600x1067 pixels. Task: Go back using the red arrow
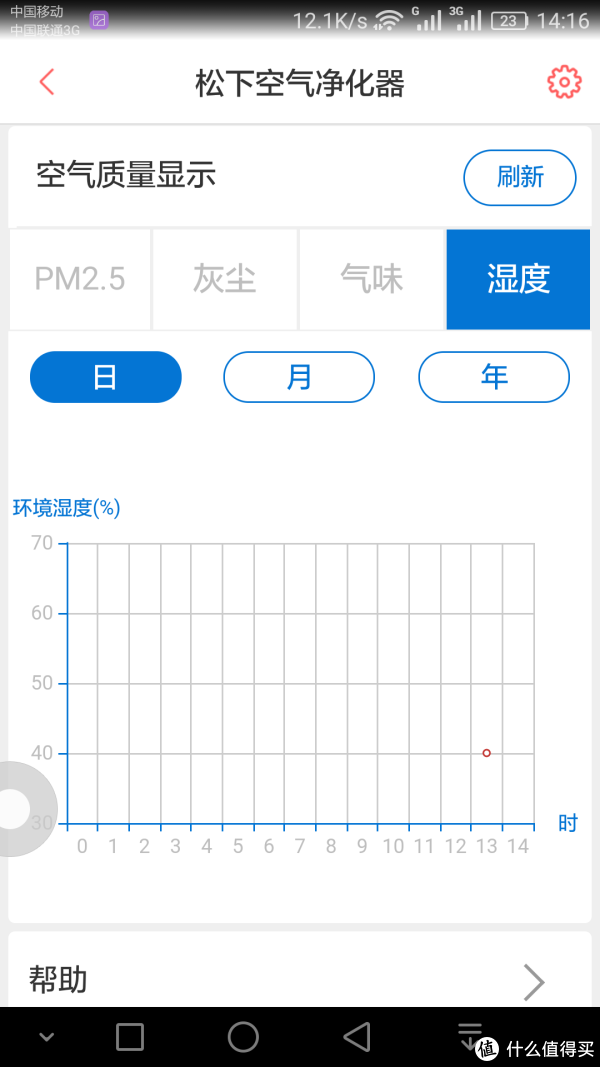(46, 82)
